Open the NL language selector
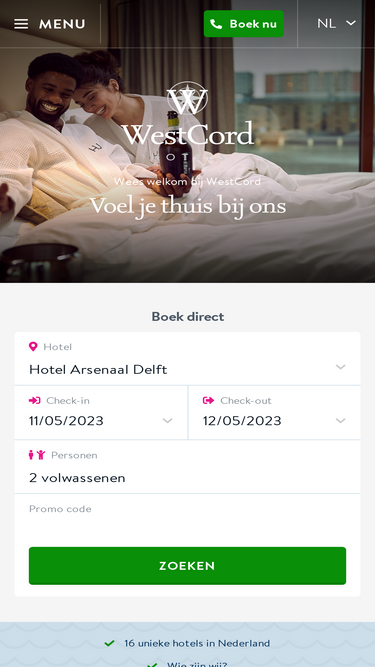 pos(336,23)
